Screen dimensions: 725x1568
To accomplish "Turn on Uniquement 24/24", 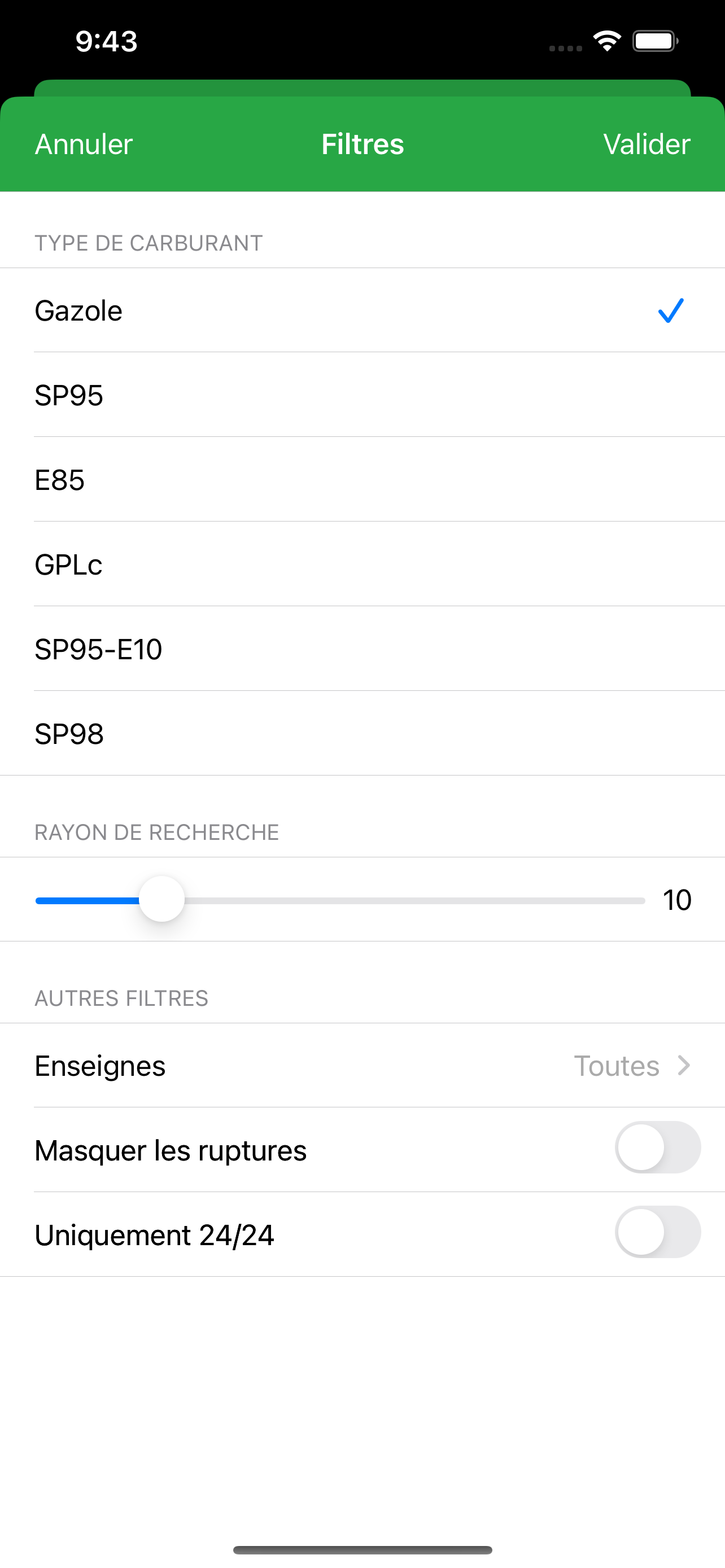I will (x=657, y=1232).
